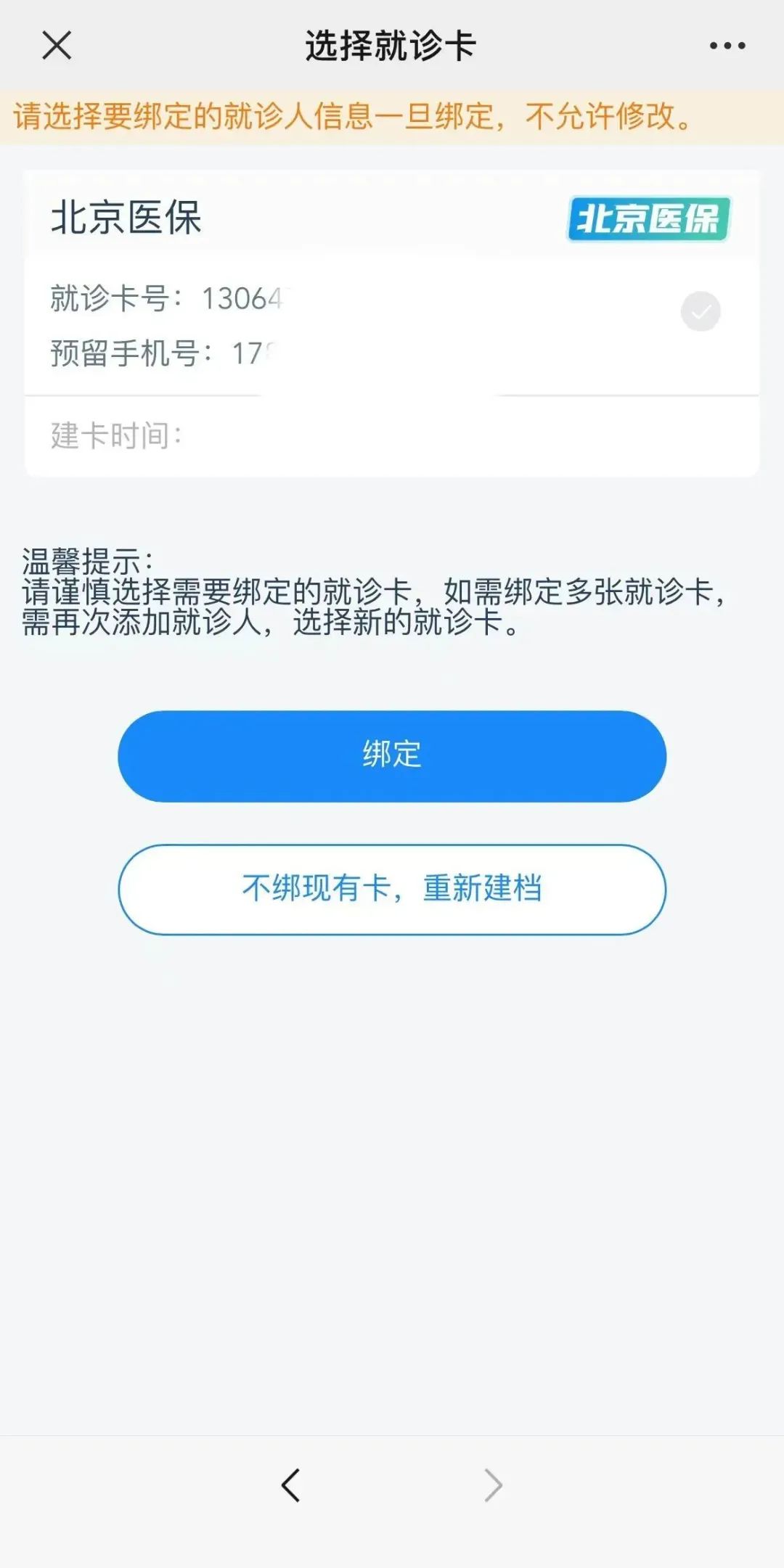
Task: Tap the 绑定 button
Action: pyautogui.click(x=392, y=756)
